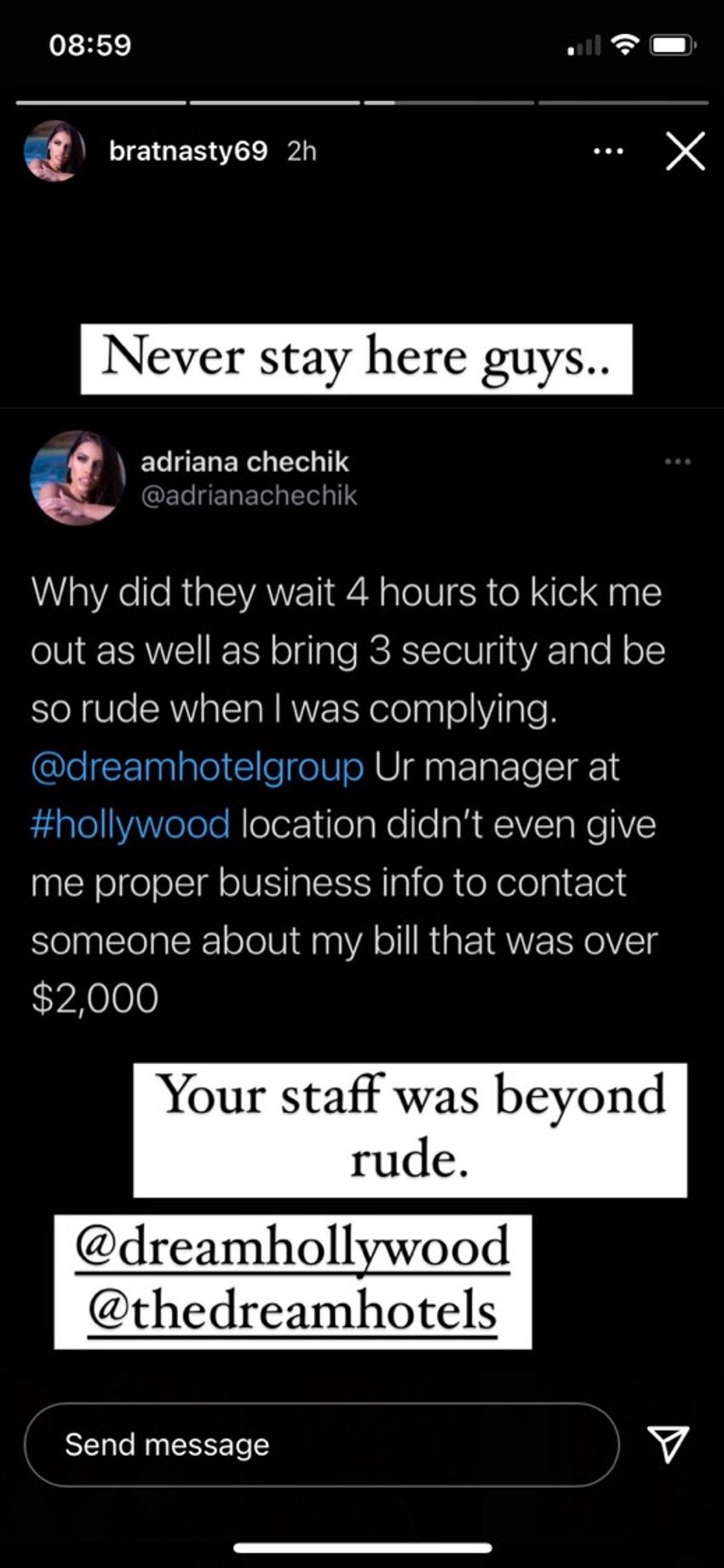Open bratnasty69's profile picture
The height and width of the screenshot is (1568, 724).
[x=56, y=152]
